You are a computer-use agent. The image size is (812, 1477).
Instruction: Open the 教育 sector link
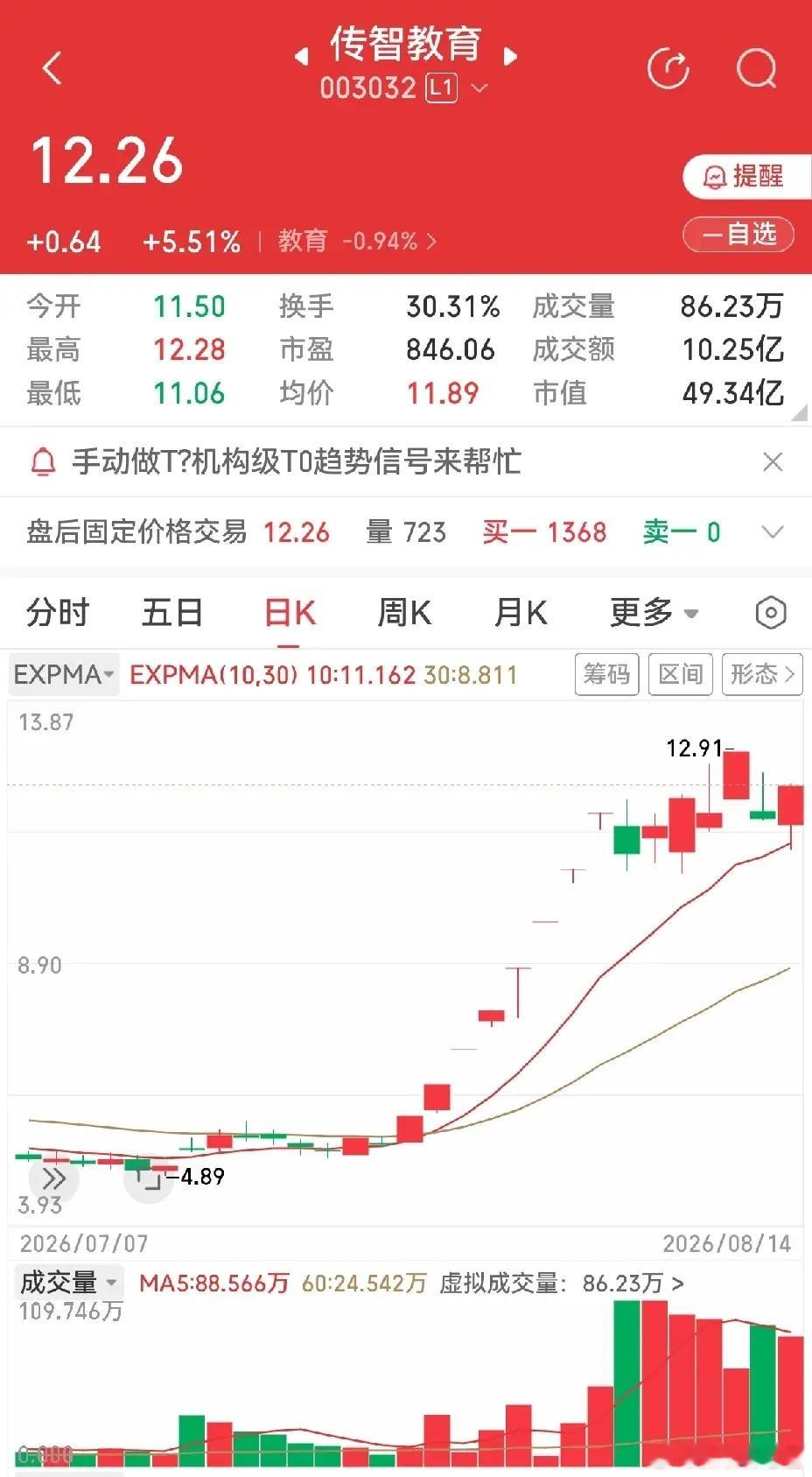pos(357,241)
